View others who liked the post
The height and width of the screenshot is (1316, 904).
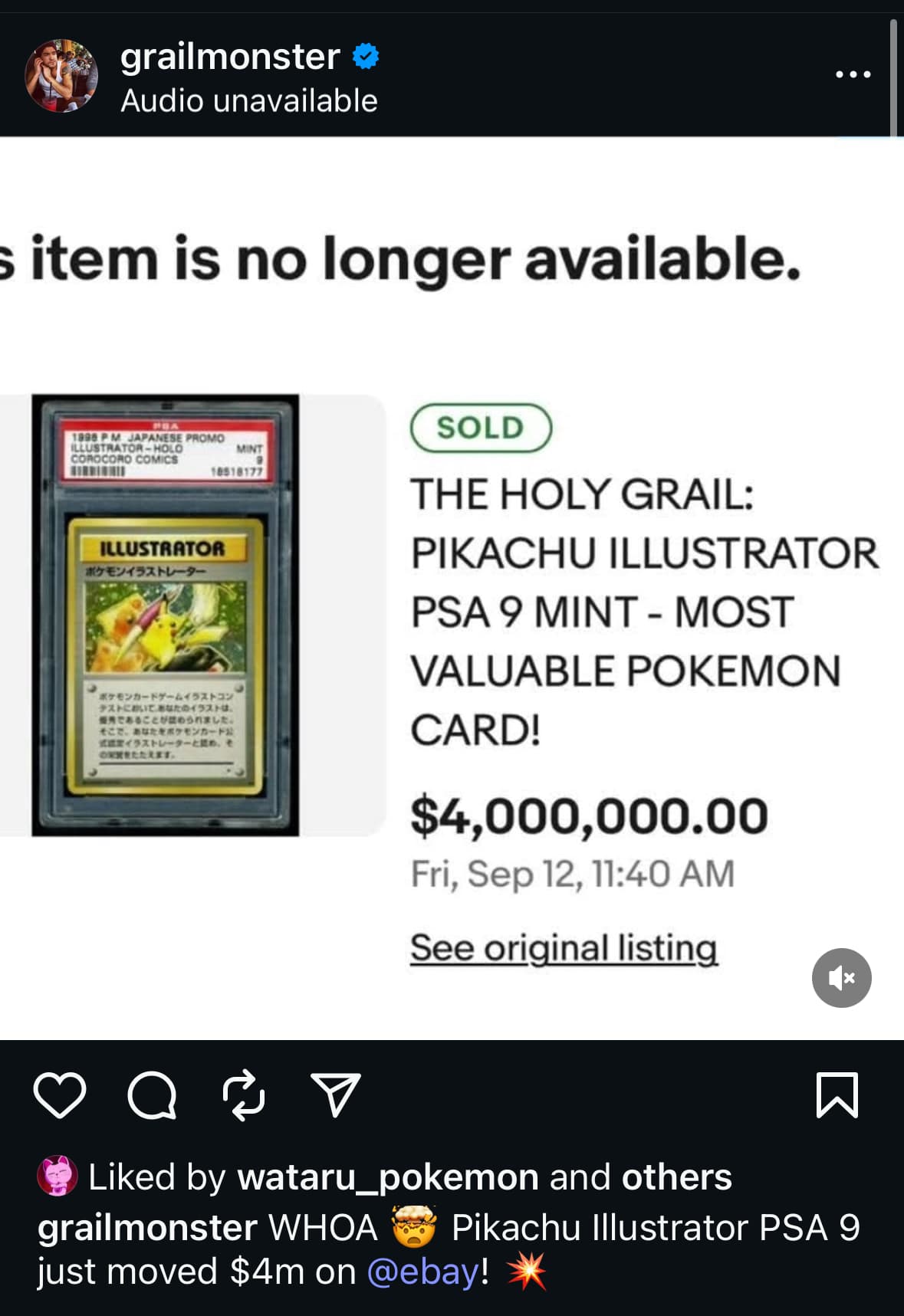[x=676, y=1177]
